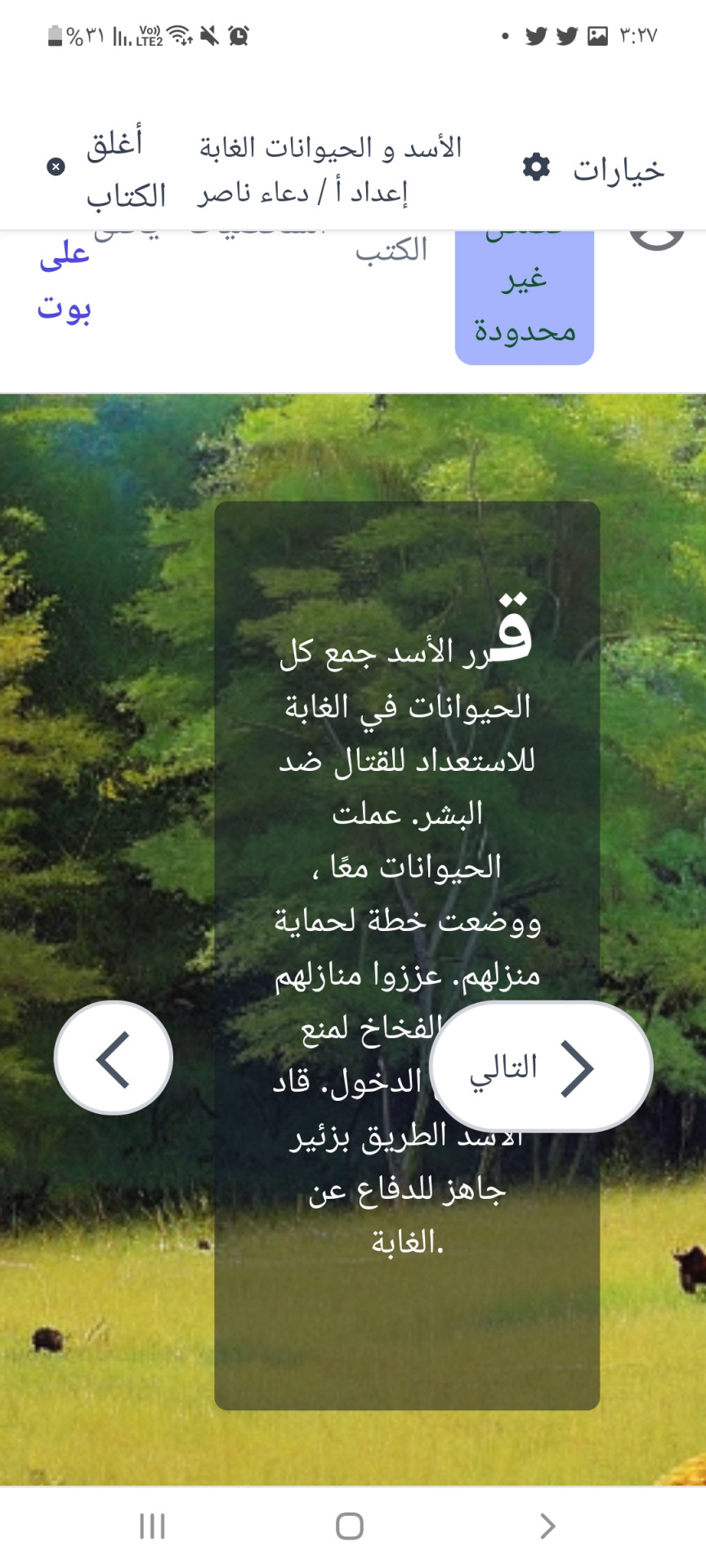Tap the غير محدودة purple button
This screenshot has width=706, height=1568.
pos(525,301)
